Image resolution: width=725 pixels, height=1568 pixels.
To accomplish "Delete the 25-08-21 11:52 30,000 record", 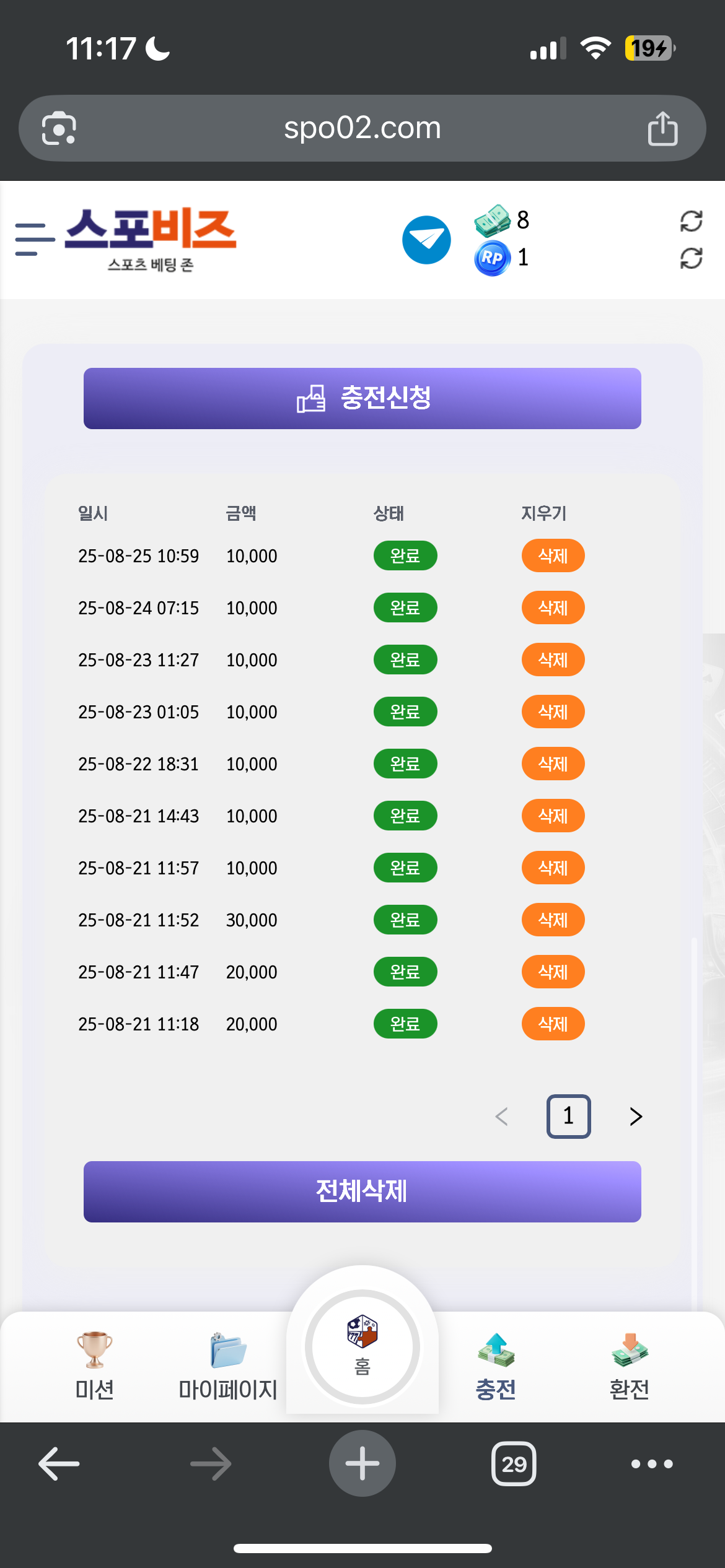I will [x=553, y=920].
